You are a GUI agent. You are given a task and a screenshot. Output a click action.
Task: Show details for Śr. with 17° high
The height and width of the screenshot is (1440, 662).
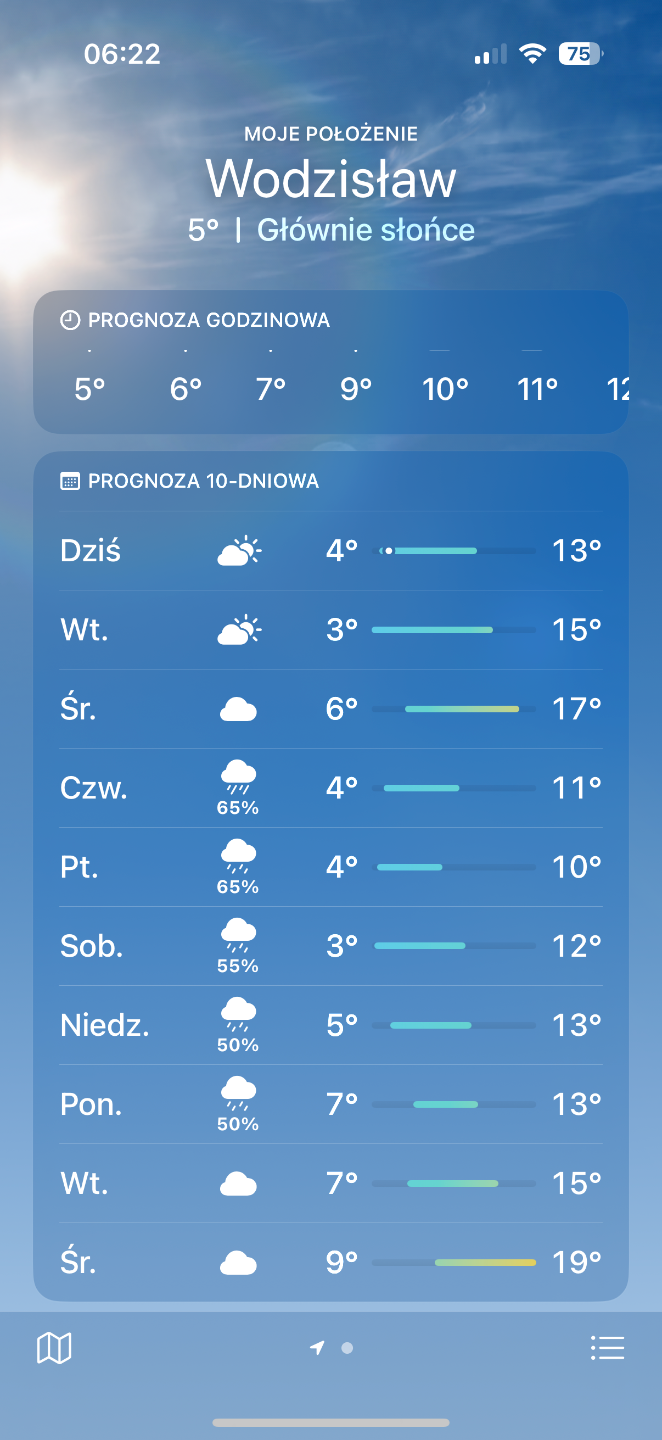coord(331,709)
